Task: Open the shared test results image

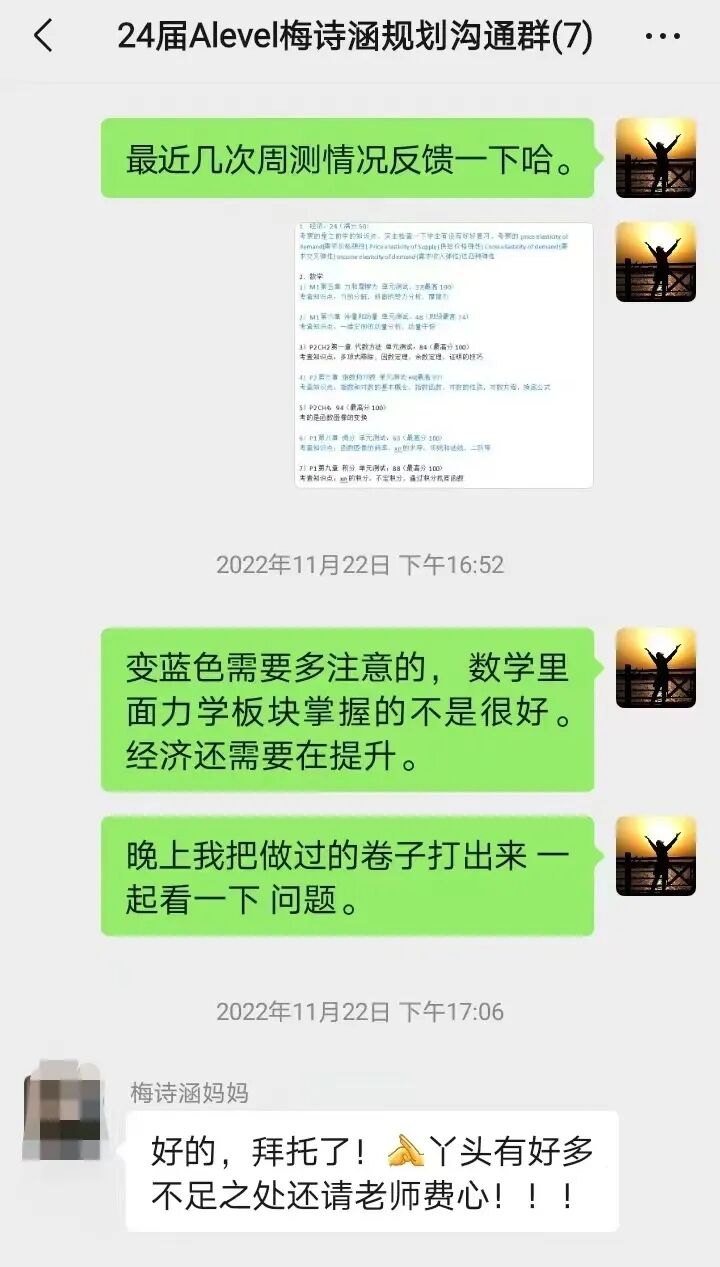Action: (x=444, y=355)
